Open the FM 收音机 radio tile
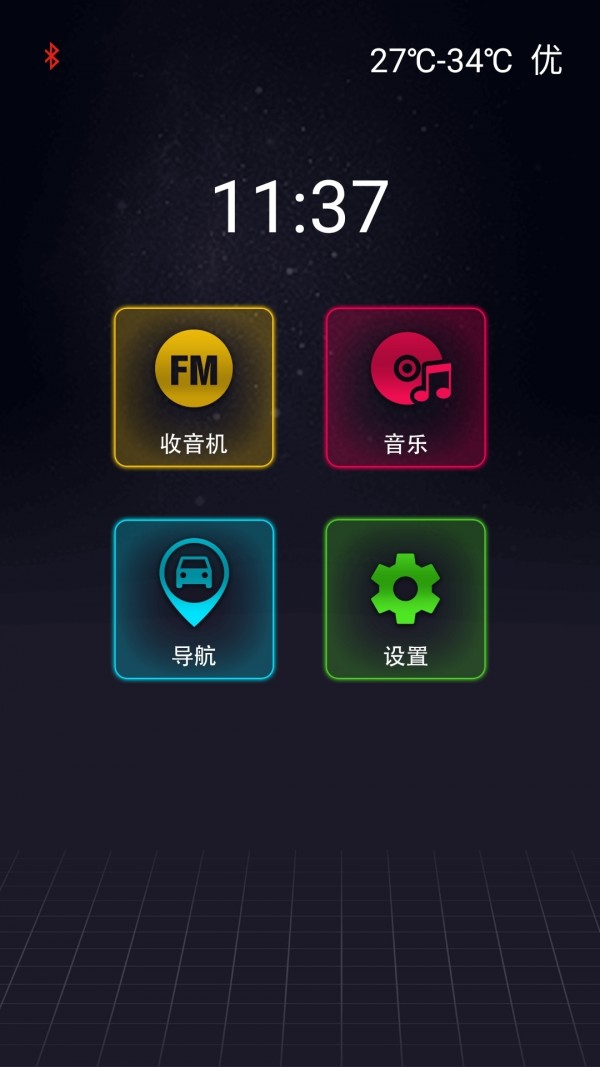 coord(194,387)
